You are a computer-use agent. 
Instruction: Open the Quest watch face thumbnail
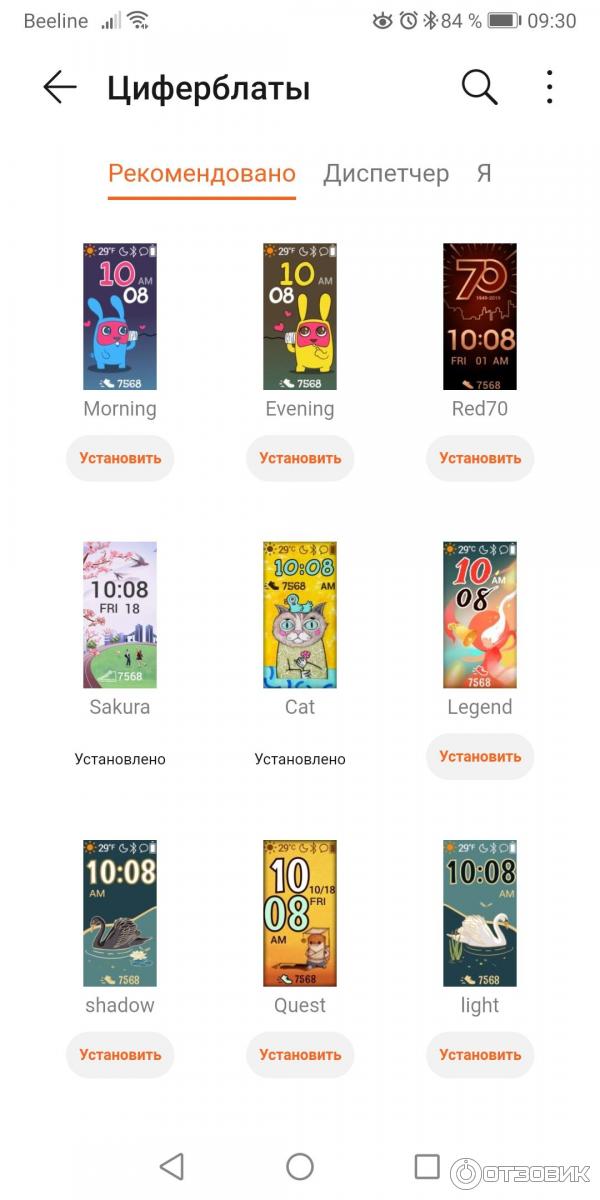(x=300, y=913)
